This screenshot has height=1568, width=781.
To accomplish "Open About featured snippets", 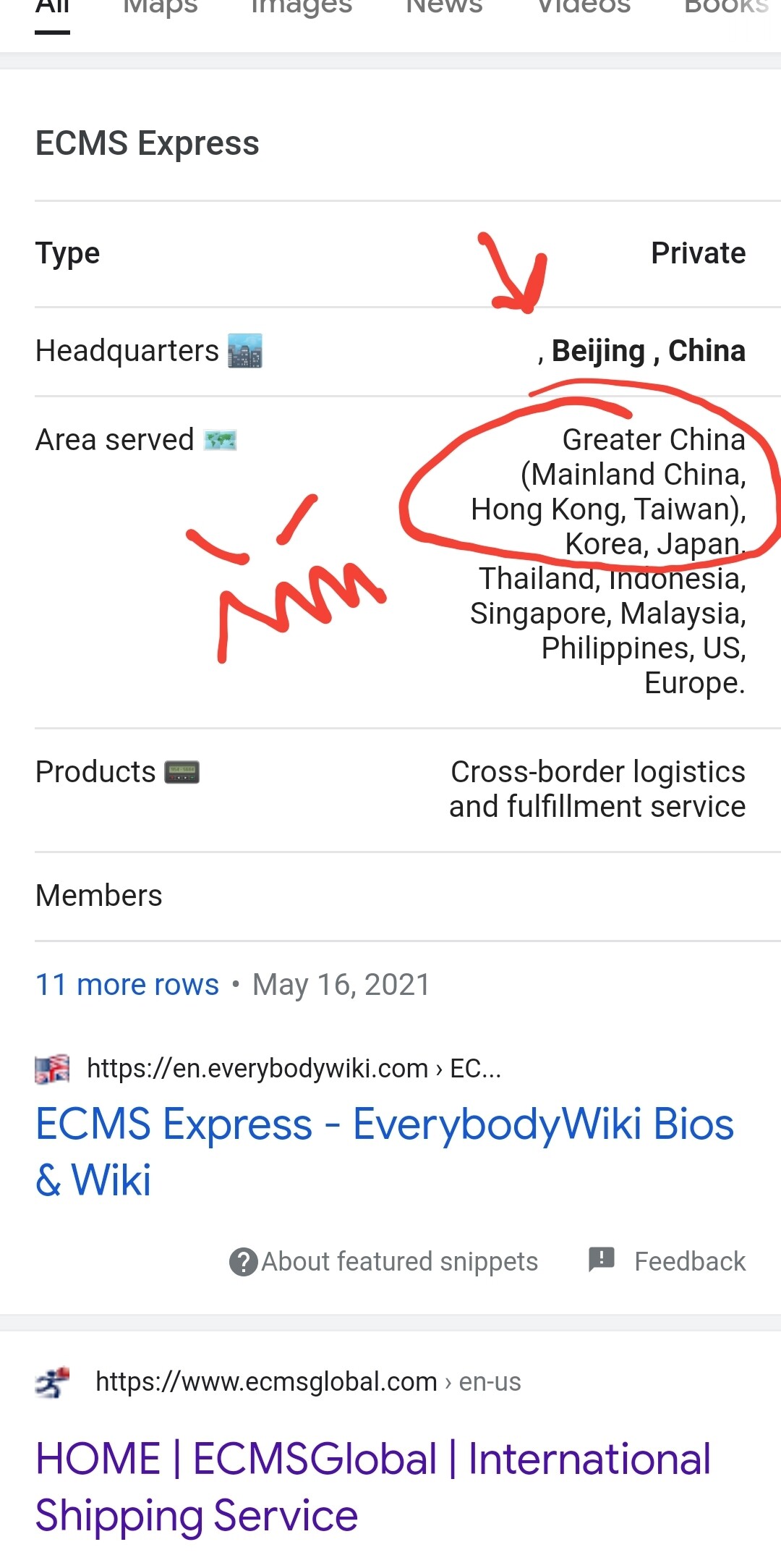I will tap(384, 1261).
